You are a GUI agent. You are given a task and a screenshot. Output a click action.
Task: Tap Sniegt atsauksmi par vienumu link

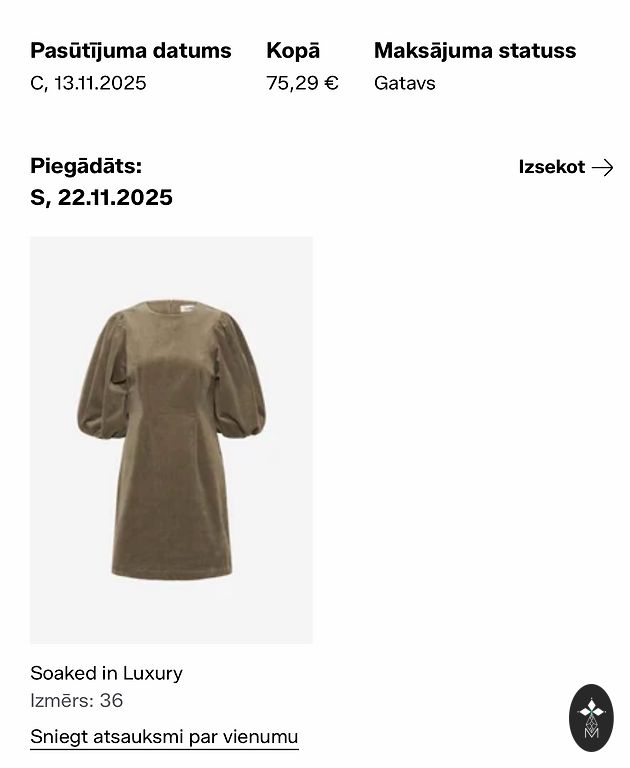pyautogui.click(x=164, y=737)
